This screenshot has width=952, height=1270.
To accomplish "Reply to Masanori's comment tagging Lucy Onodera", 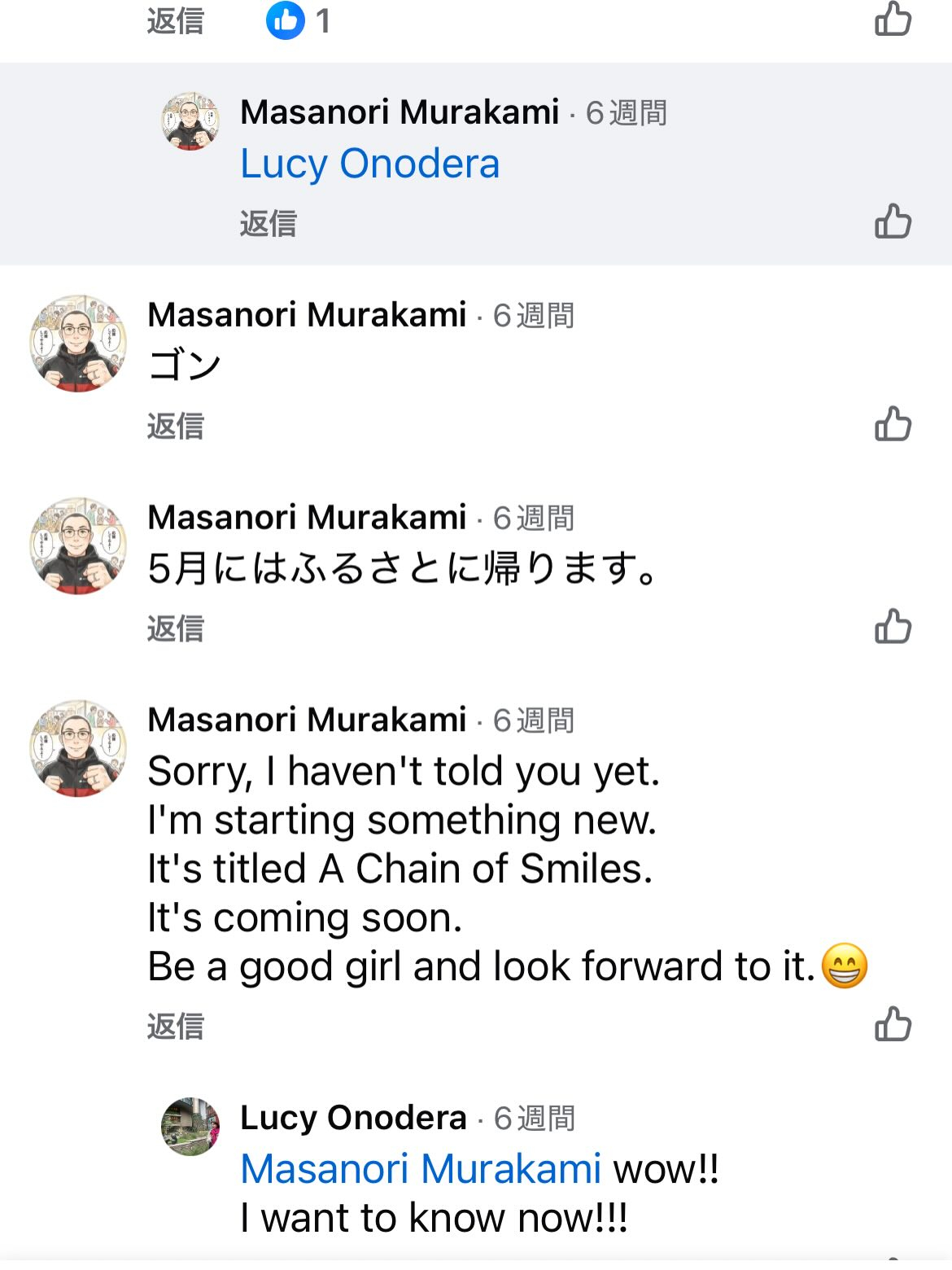I will click(x=268, y=223).
